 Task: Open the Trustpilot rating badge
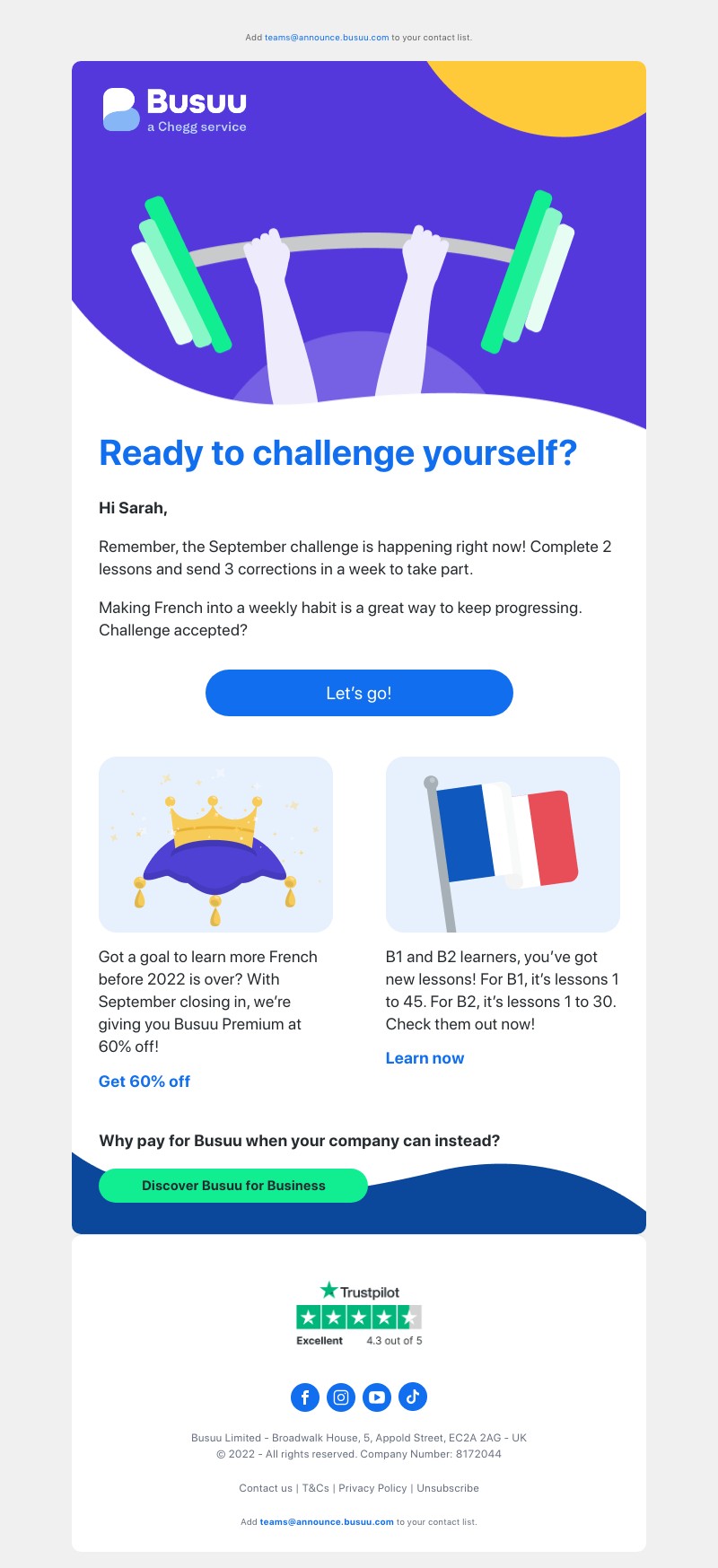click(359, 1315)
